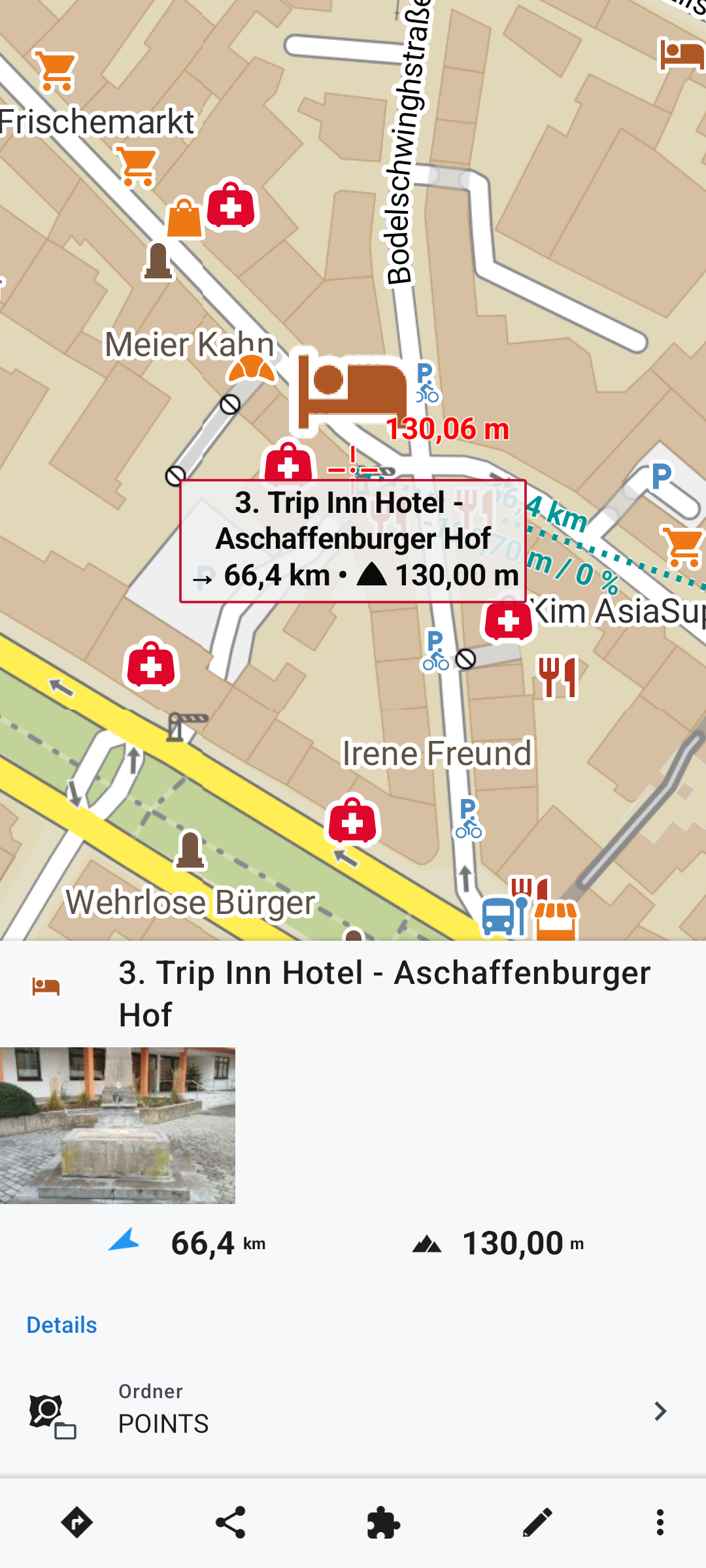The width and height of the screenshot is (706, 1568).
Task: Select the Details section link
Action: coord(61,1325)
